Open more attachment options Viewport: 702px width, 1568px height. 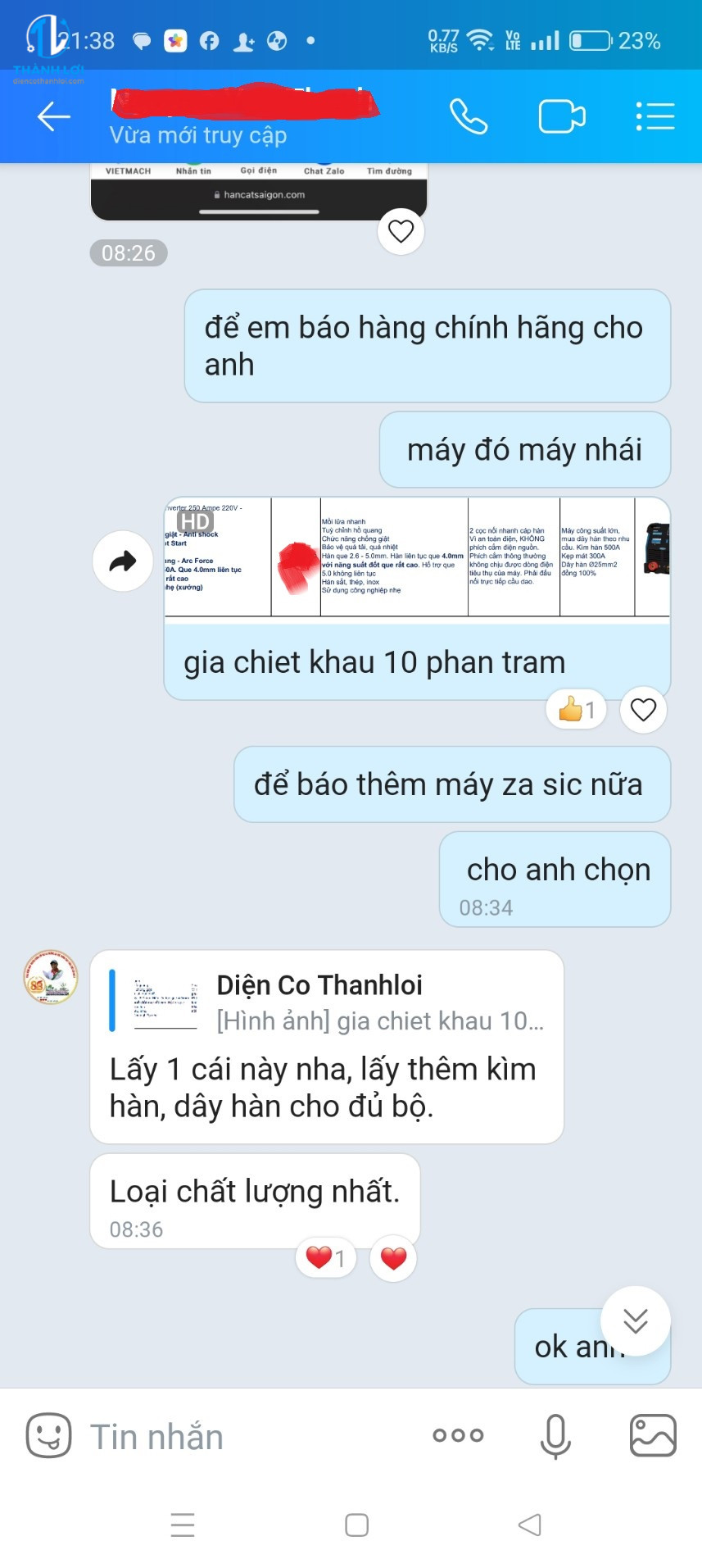coord(458,1435)
